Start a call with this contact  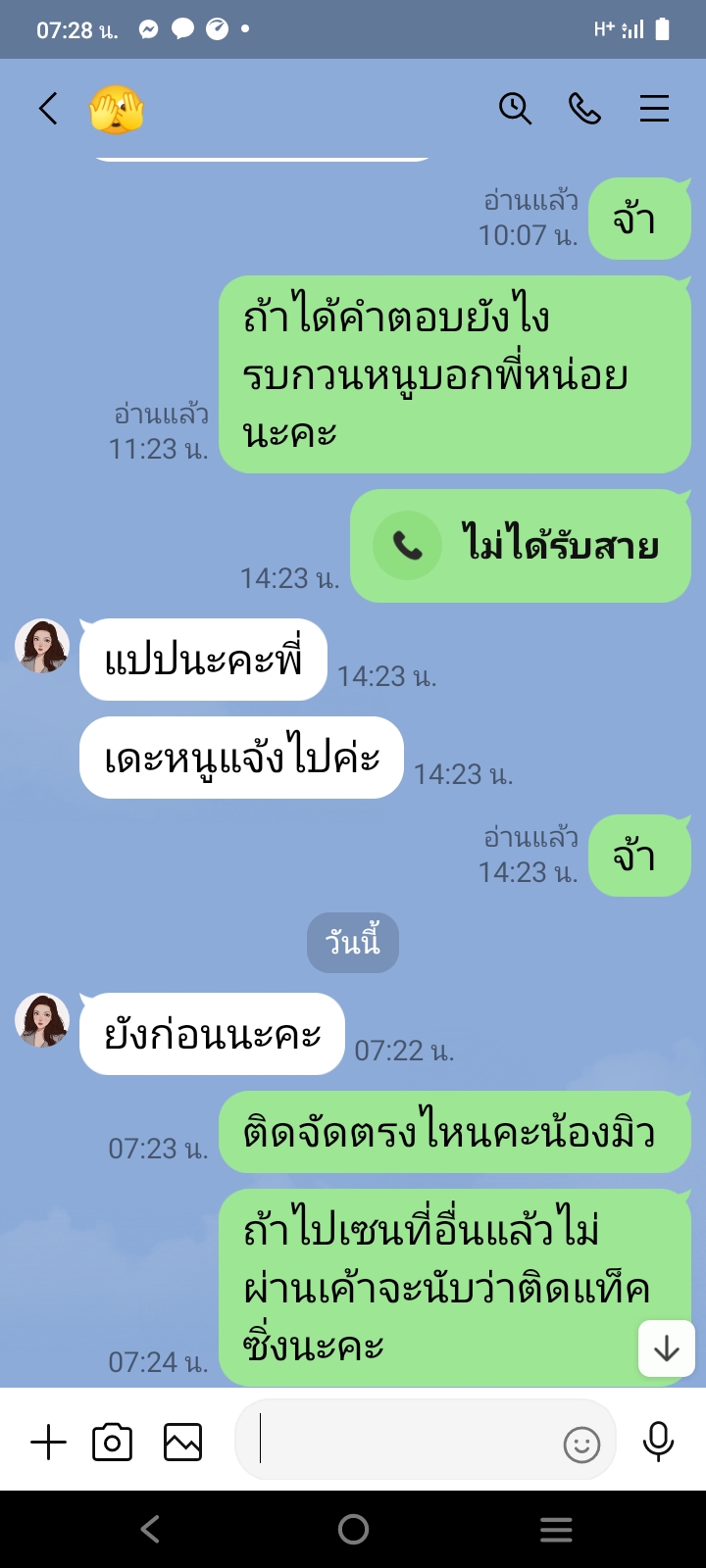click(x=584, y=109)
